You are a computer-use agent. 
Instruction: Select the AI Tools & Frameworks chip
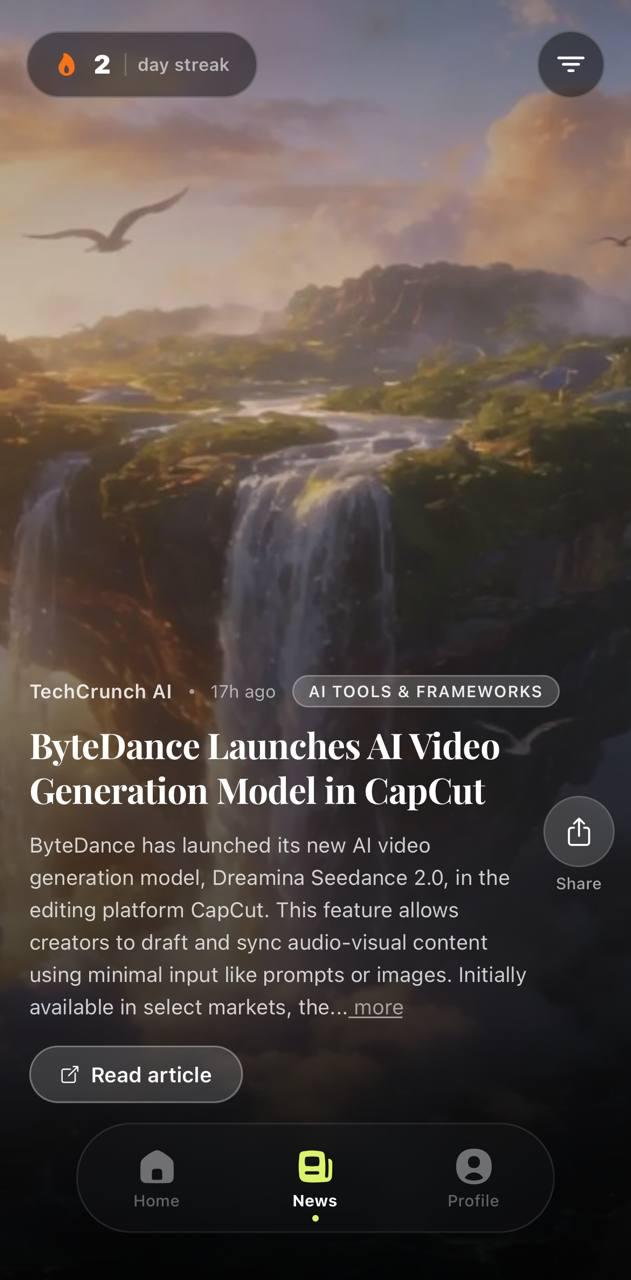[x=425, y=691]
